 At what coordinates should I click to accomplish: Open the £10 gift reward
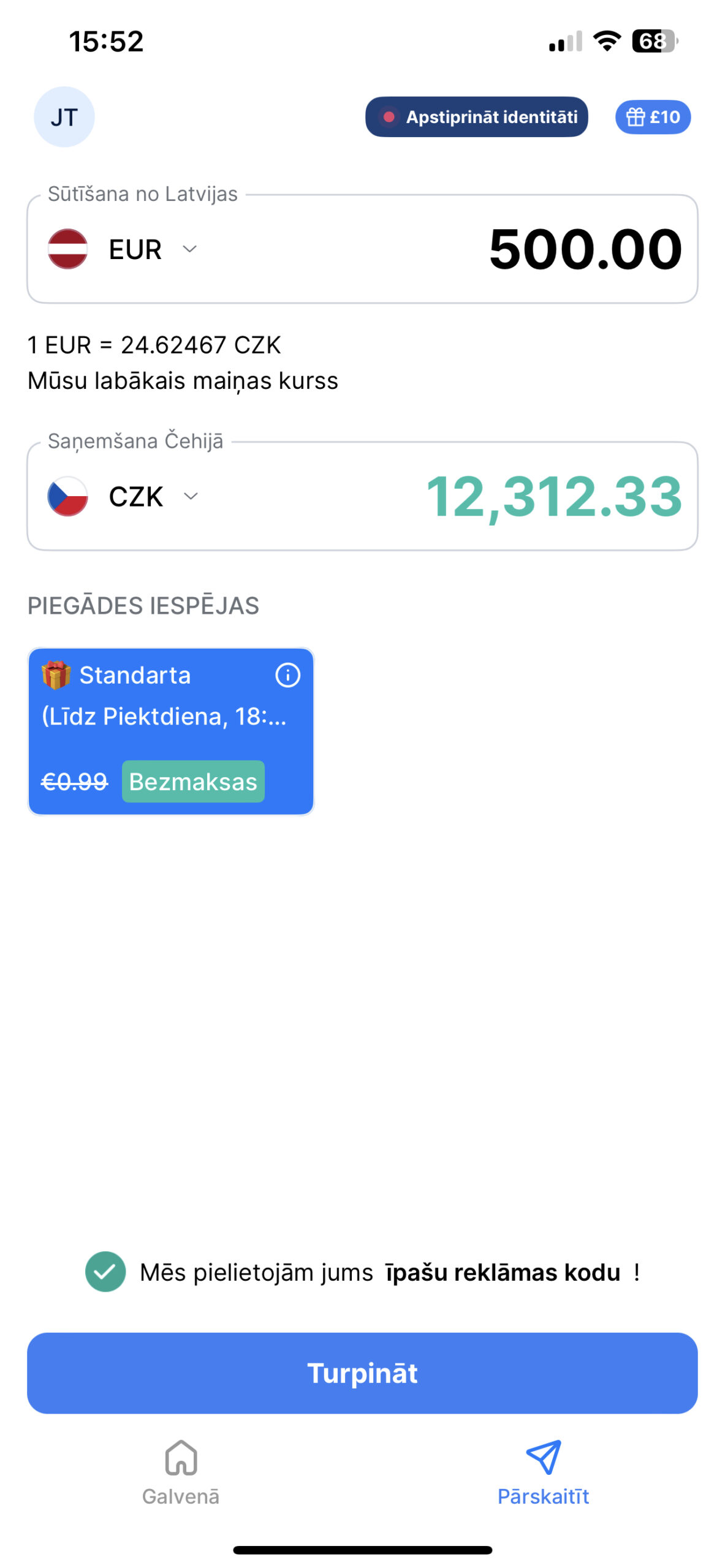click(x=652, y=117)
